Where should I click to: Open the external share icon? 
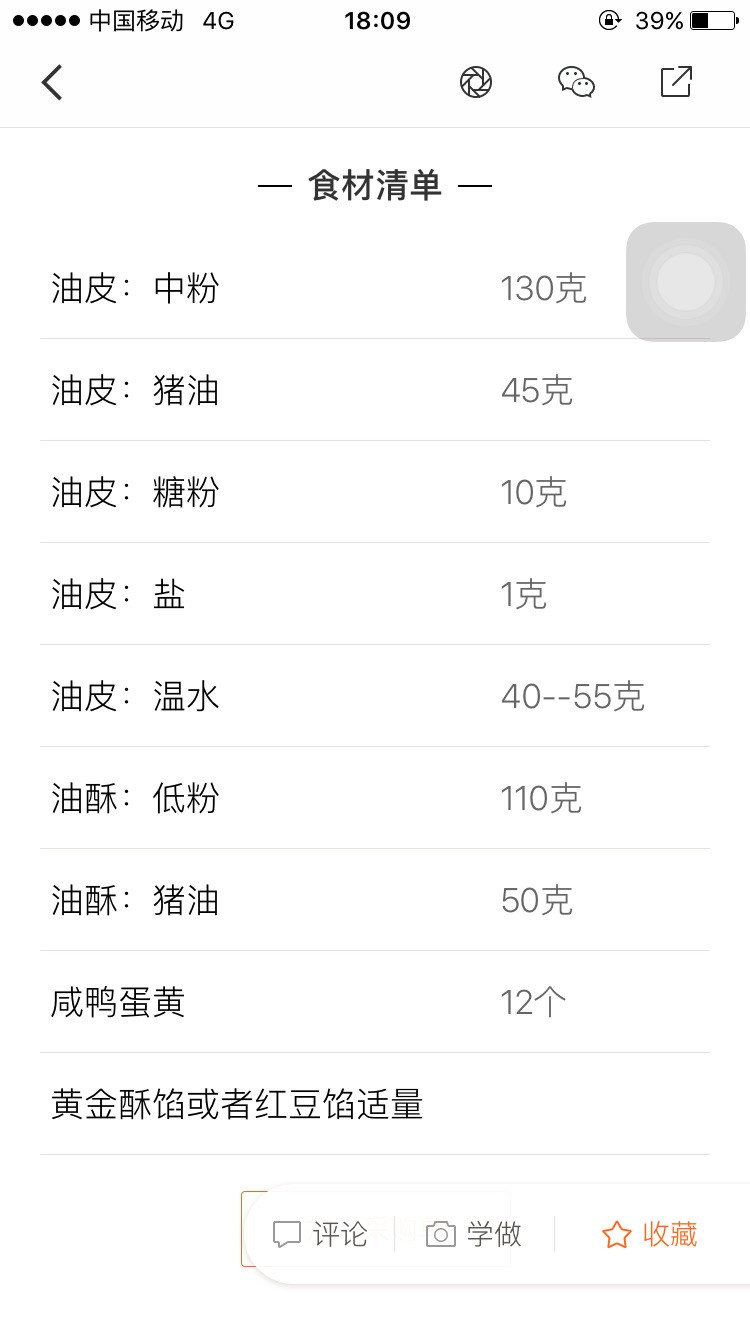(x=677, y=82)
